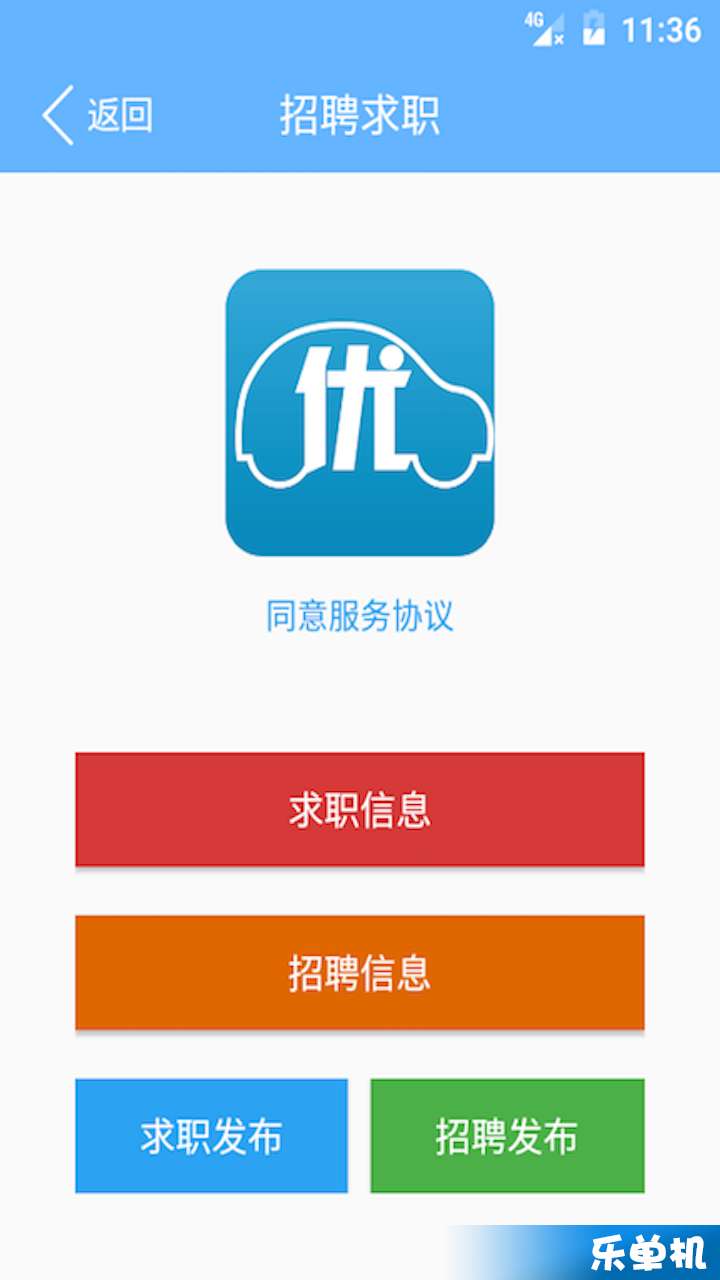Tap the orange 招聘信息 button

point(360,972)
